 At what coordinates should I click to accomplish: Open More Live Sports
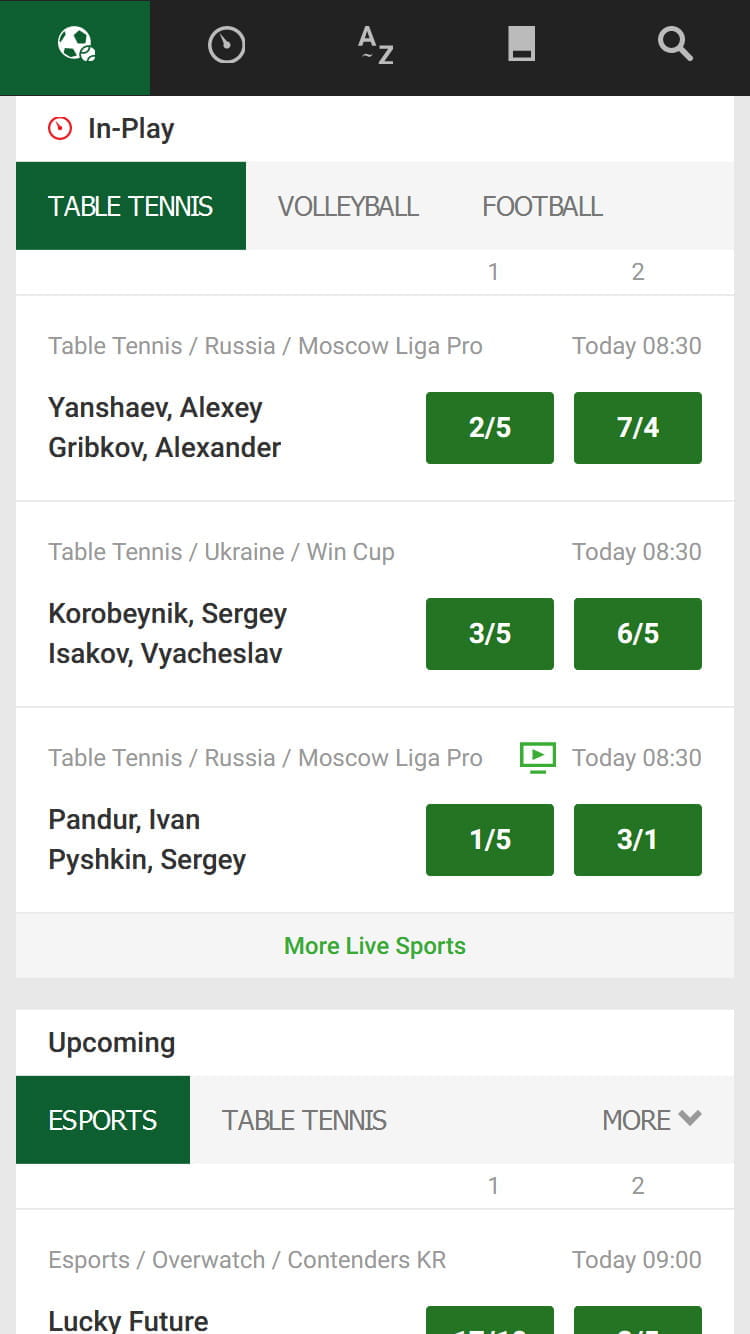pyautogui.click(x=375, y=946)
